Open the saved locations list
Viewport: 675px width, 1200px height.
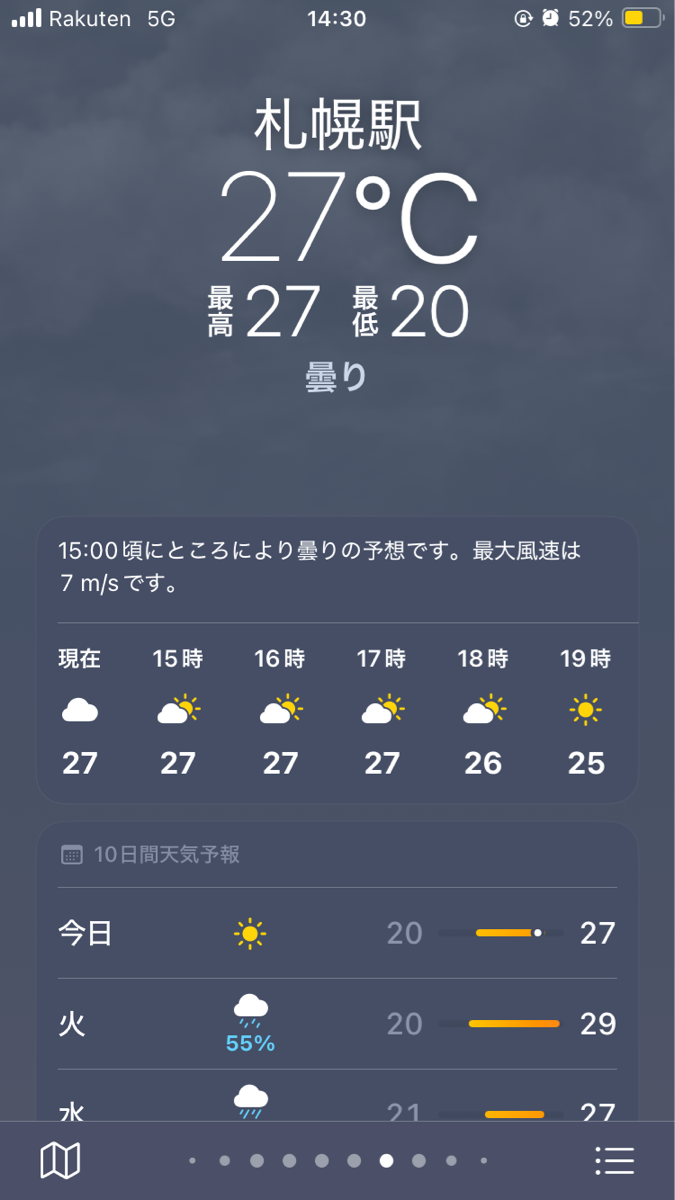pos(614,1160)
